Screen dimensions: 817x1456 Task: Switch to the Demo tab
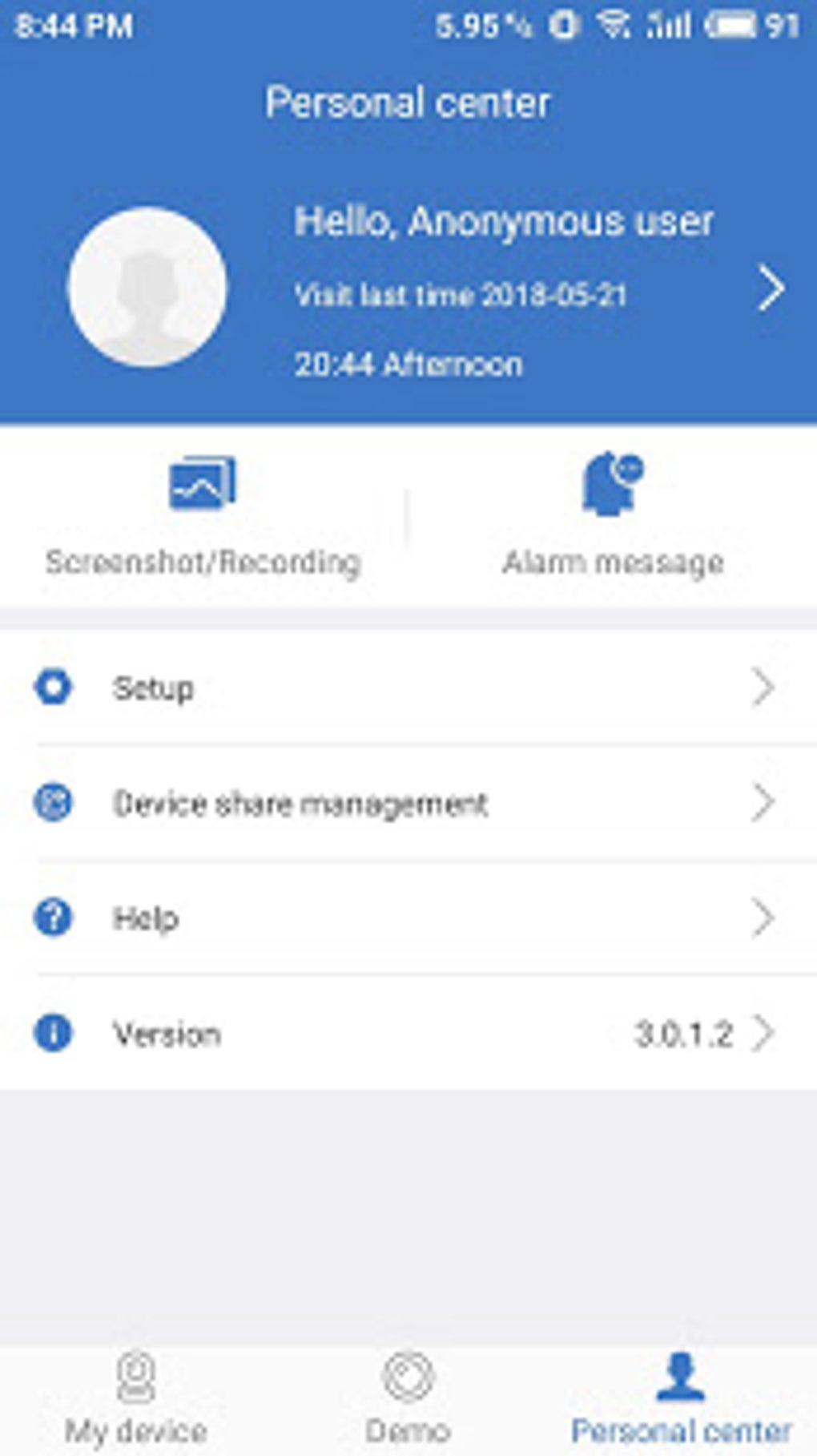tap(408, 1399)
